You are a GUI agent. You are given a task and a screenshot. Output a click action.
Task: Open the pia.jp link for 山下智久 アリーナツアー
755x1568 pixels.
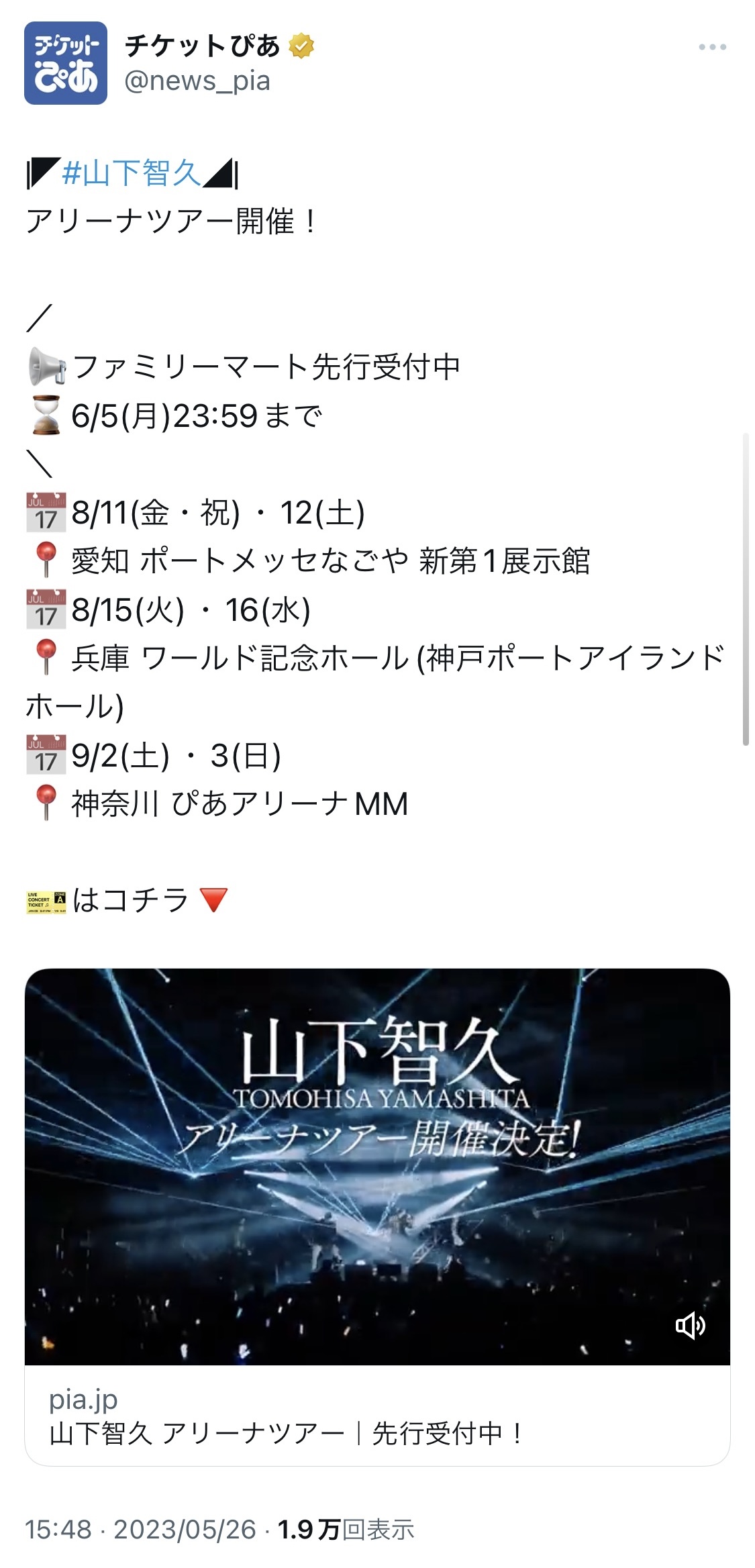click(377, 1416)
